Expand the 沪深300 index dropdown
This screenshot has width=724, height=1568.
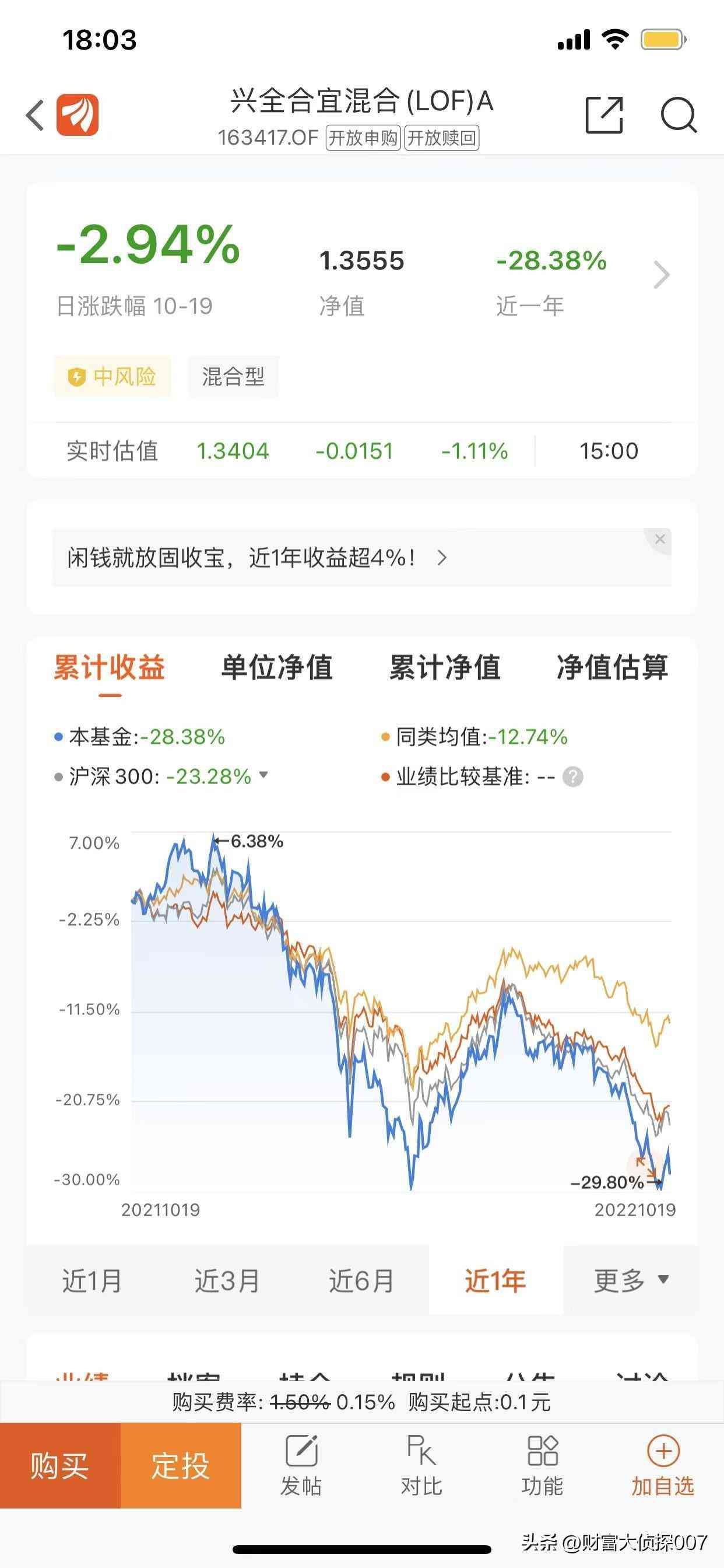click(263, 775)
